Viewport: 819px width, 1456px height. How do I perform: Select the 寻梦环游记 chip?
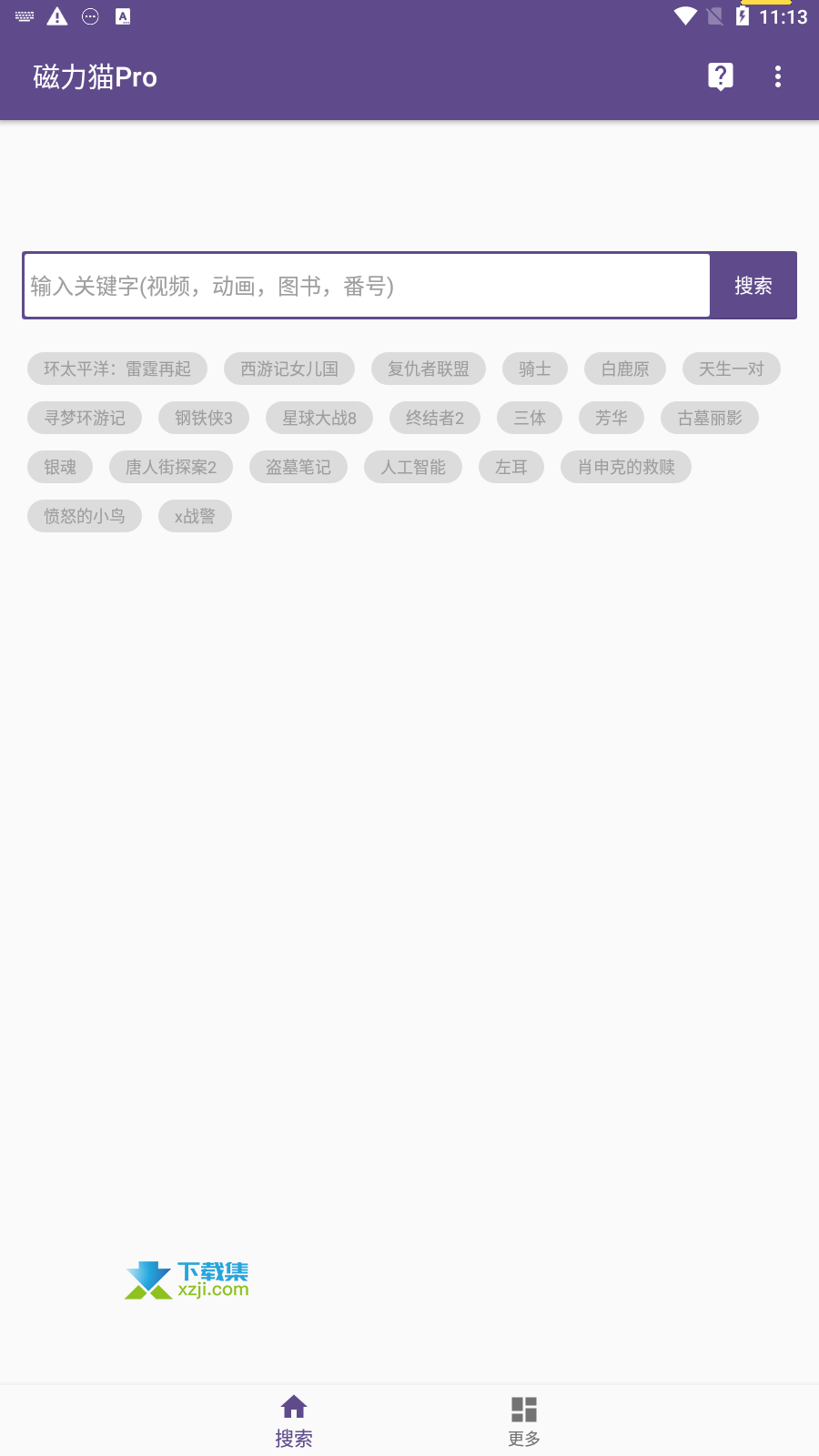point(85,418)
